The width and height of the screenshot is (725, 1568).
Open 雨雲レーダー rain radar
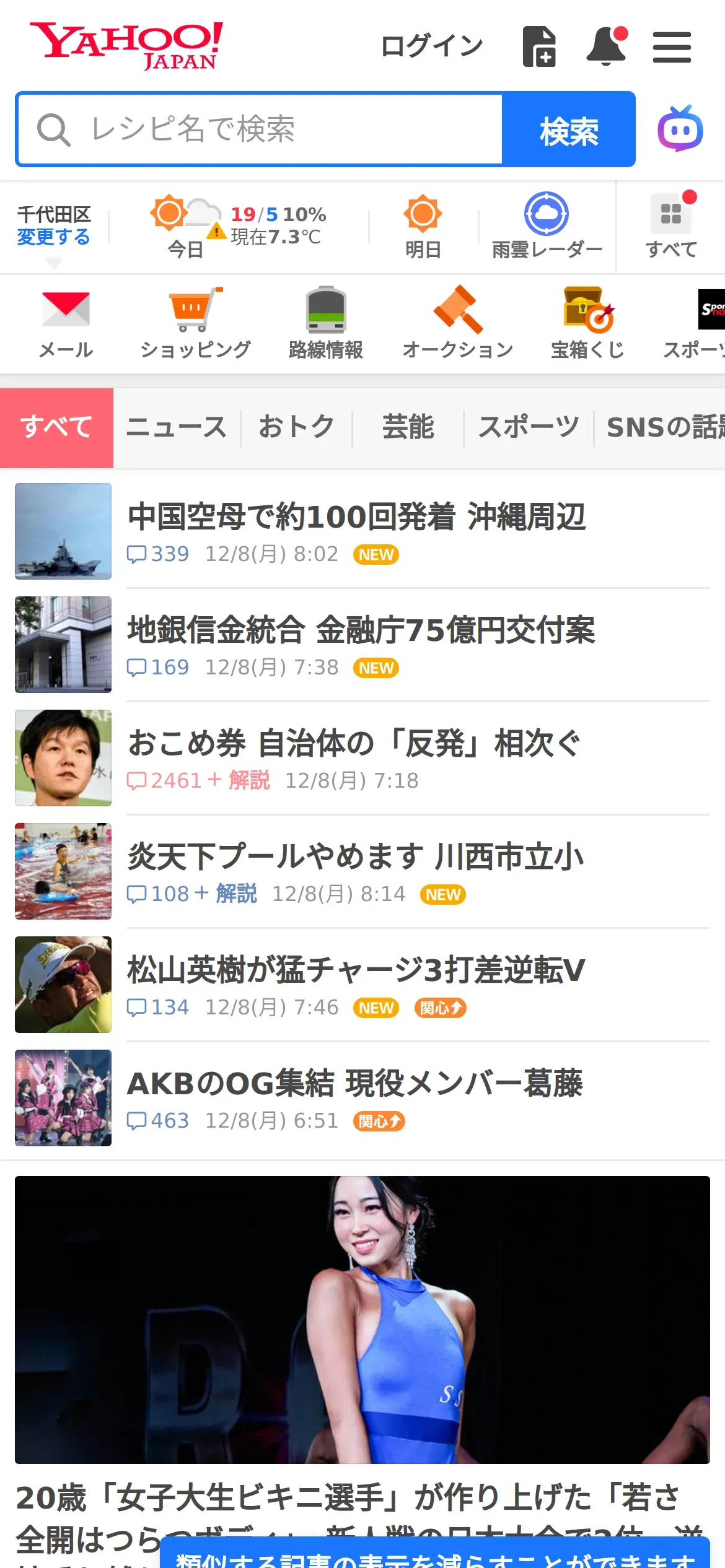point(547,227)
